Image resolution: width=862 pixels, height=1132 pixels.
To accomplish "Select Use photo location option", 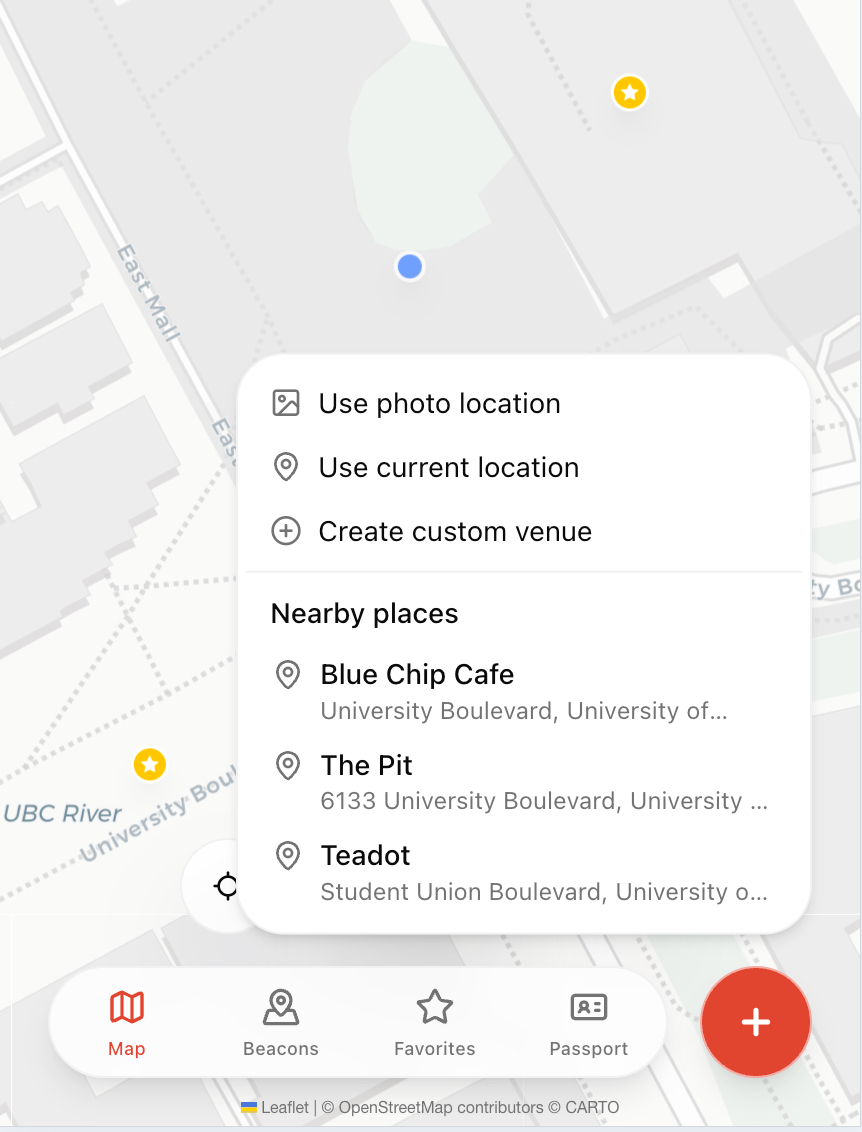I will tap(439, 404).
